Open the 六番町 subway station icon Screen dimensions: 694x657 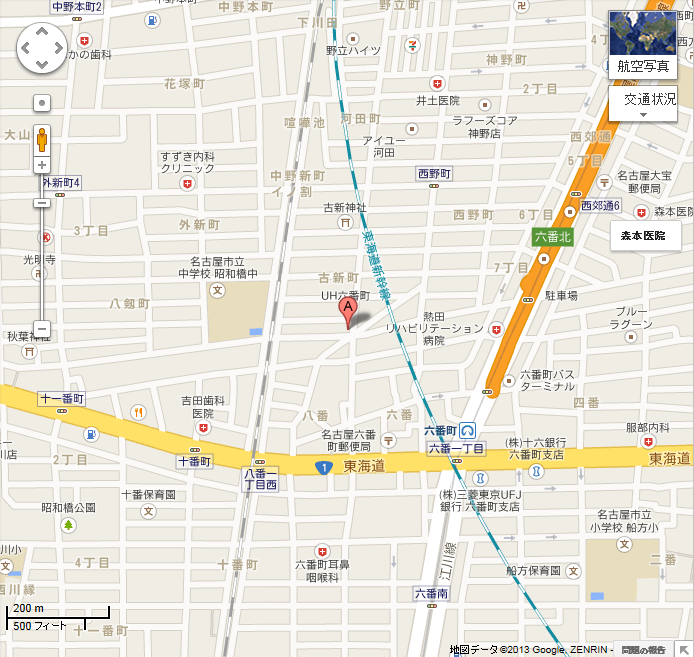466,429
